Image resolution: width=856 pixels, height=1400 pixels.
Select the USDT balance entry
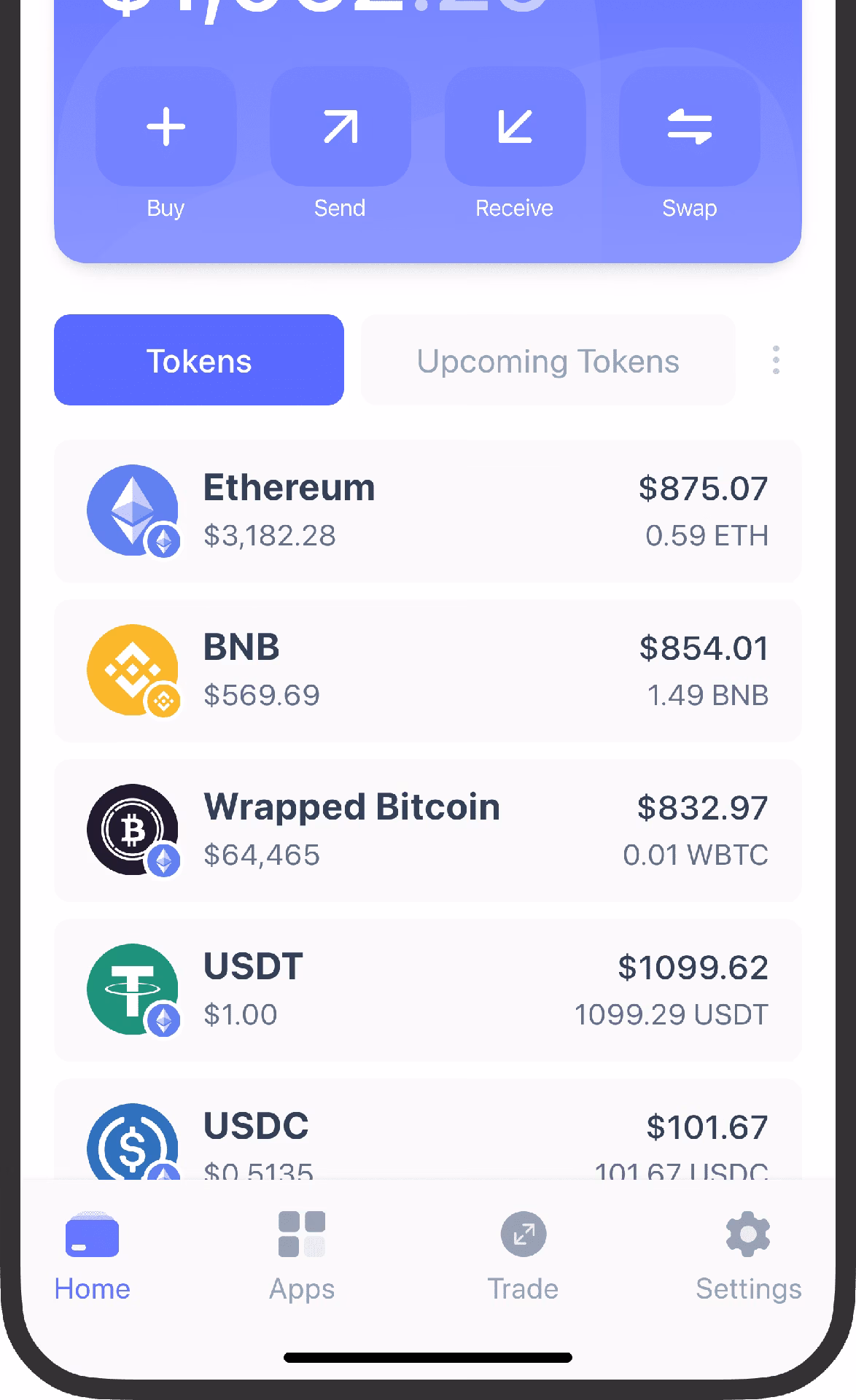(x=428, y=989)
